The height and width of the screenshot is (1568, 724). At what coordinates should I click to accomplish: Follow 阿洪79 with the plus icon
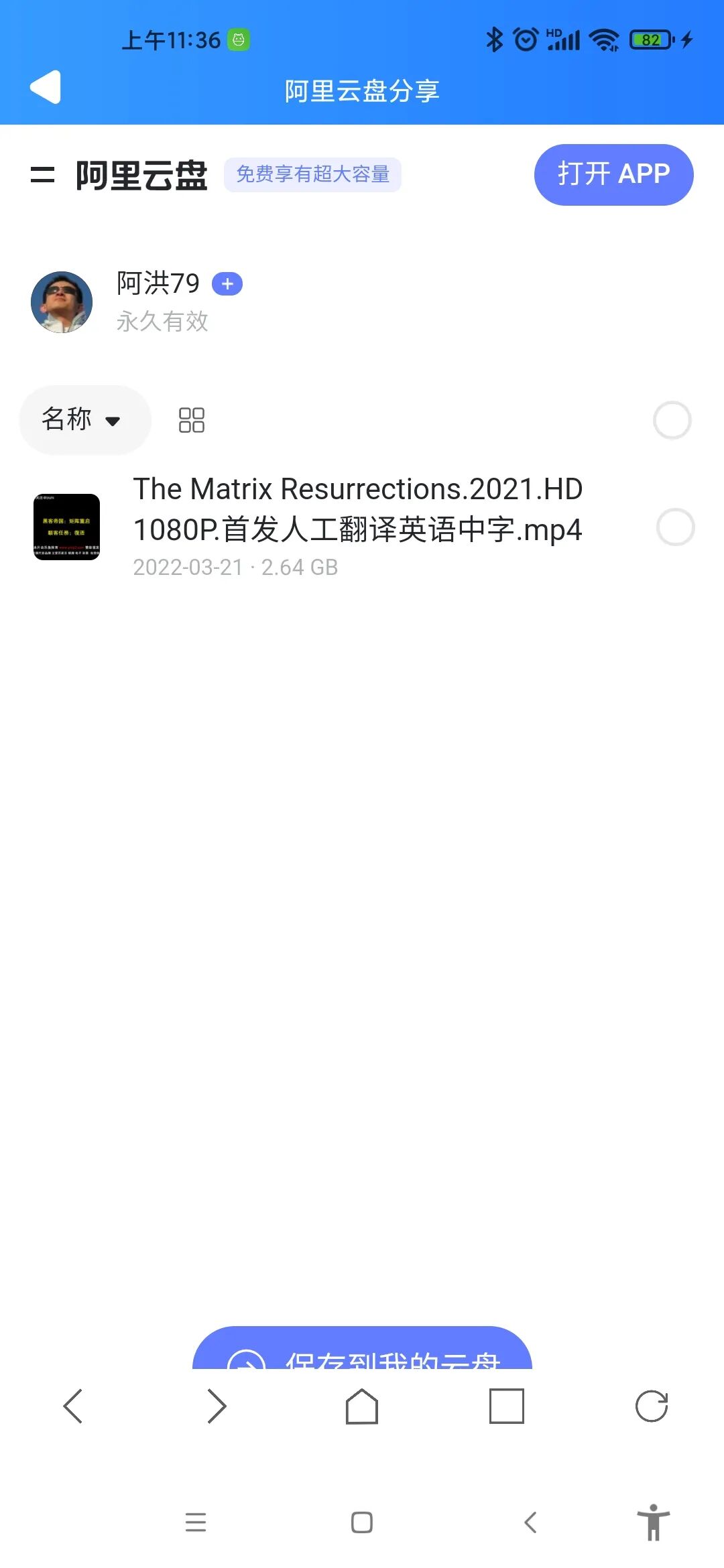pyautogui.click(x=227, y=284)
